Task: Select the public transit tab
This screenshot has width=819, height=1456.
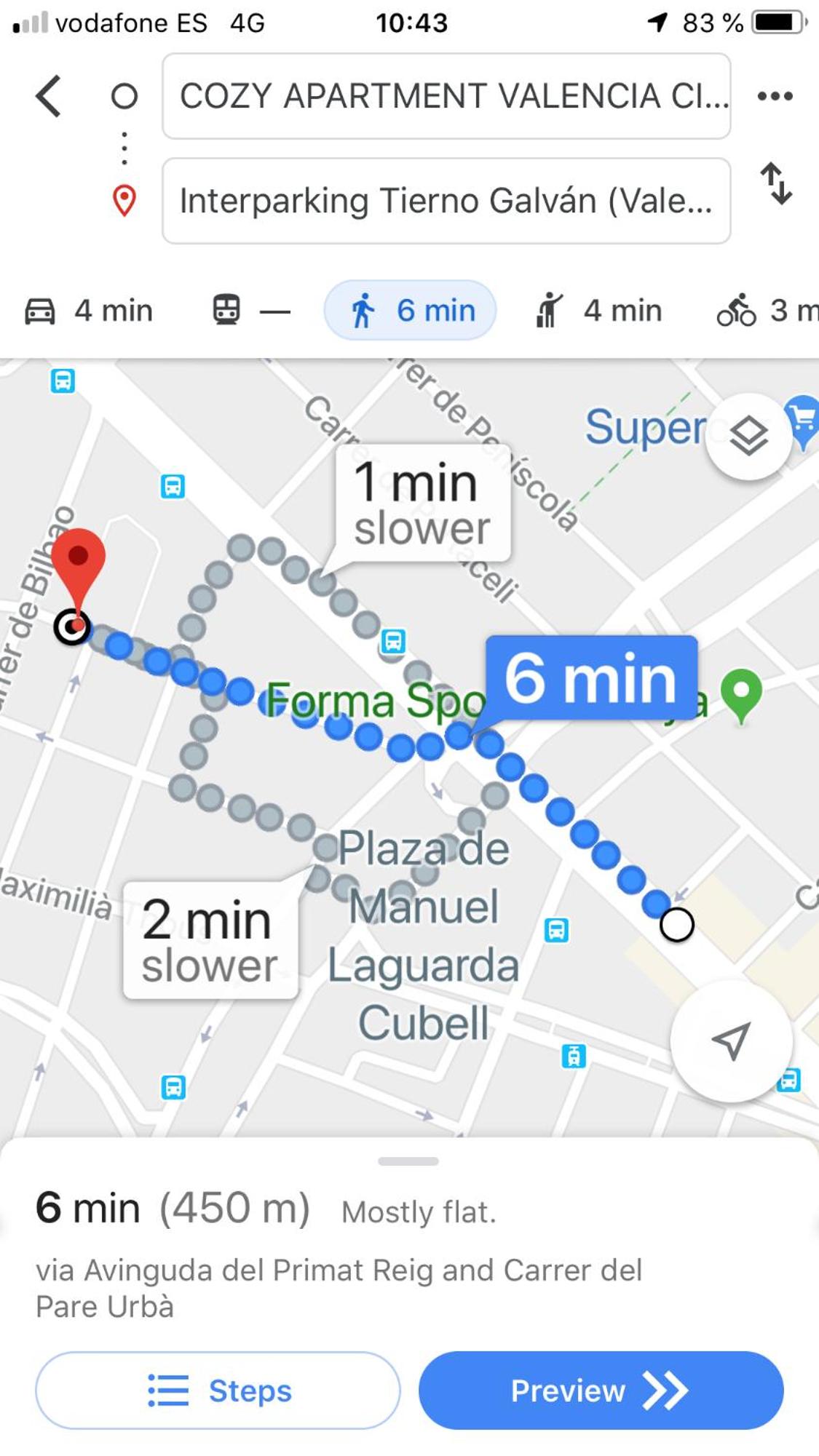Action: tap(250, 311)
